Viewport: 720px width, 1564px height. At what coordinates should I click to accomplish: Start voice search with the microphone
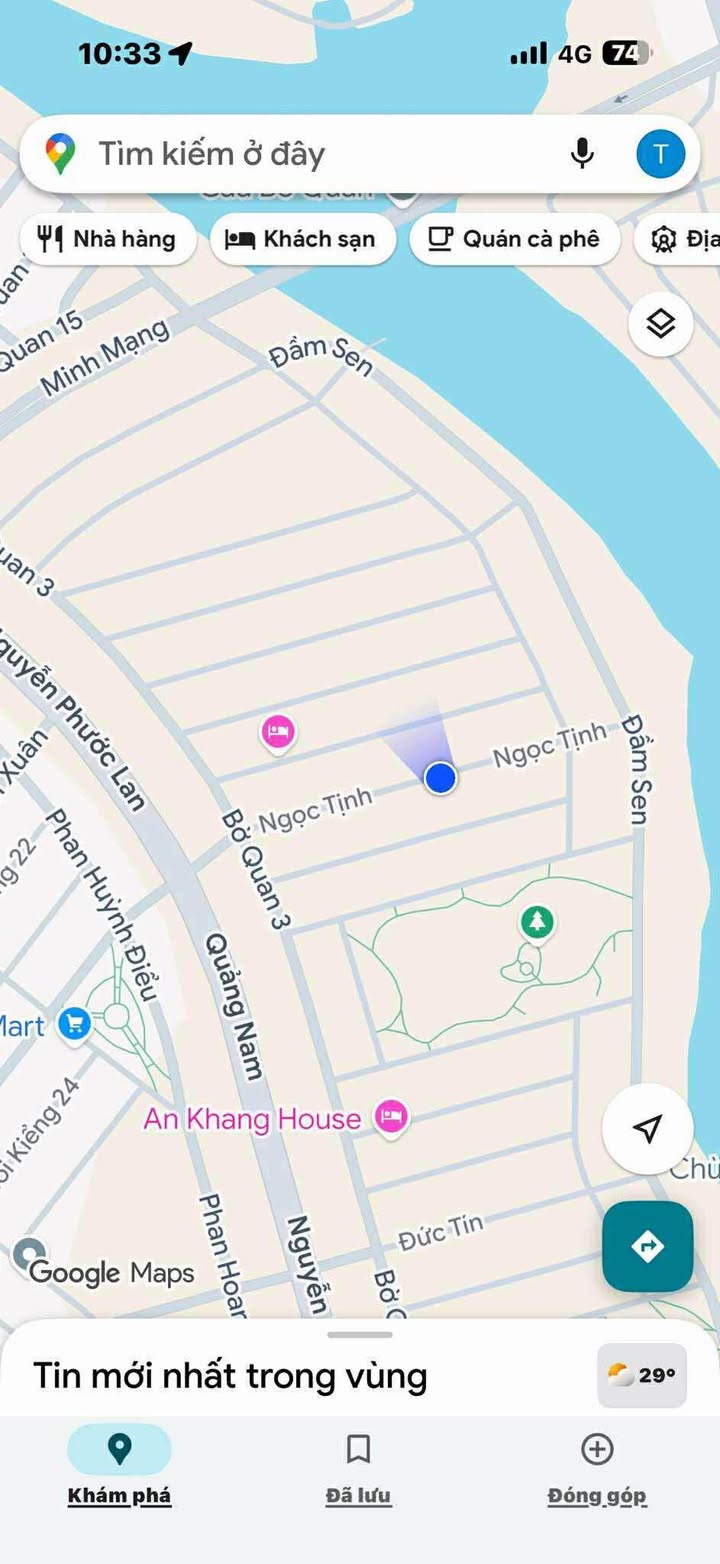582,154
